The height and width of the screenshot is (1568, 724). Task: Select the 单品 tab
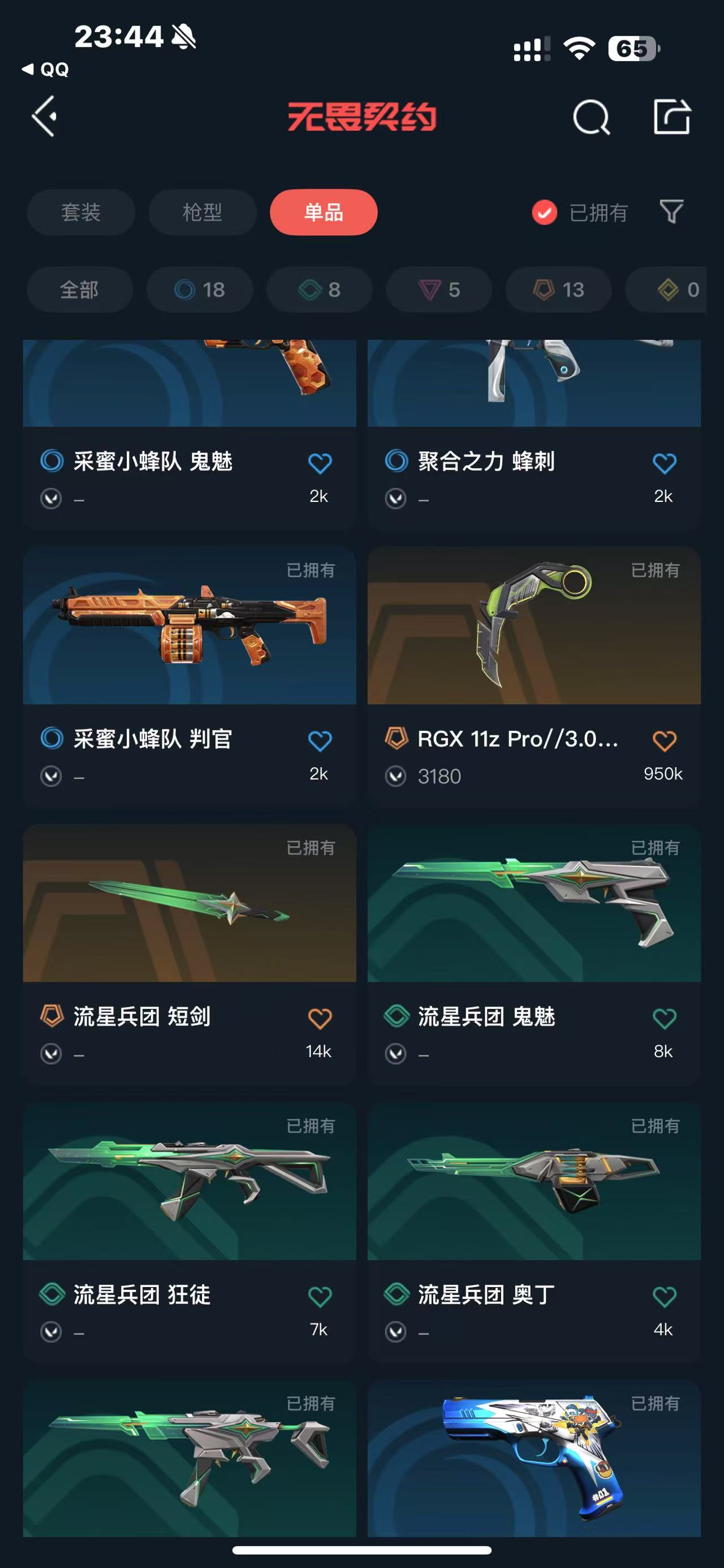pyautogui.click(x=324, y=213)
